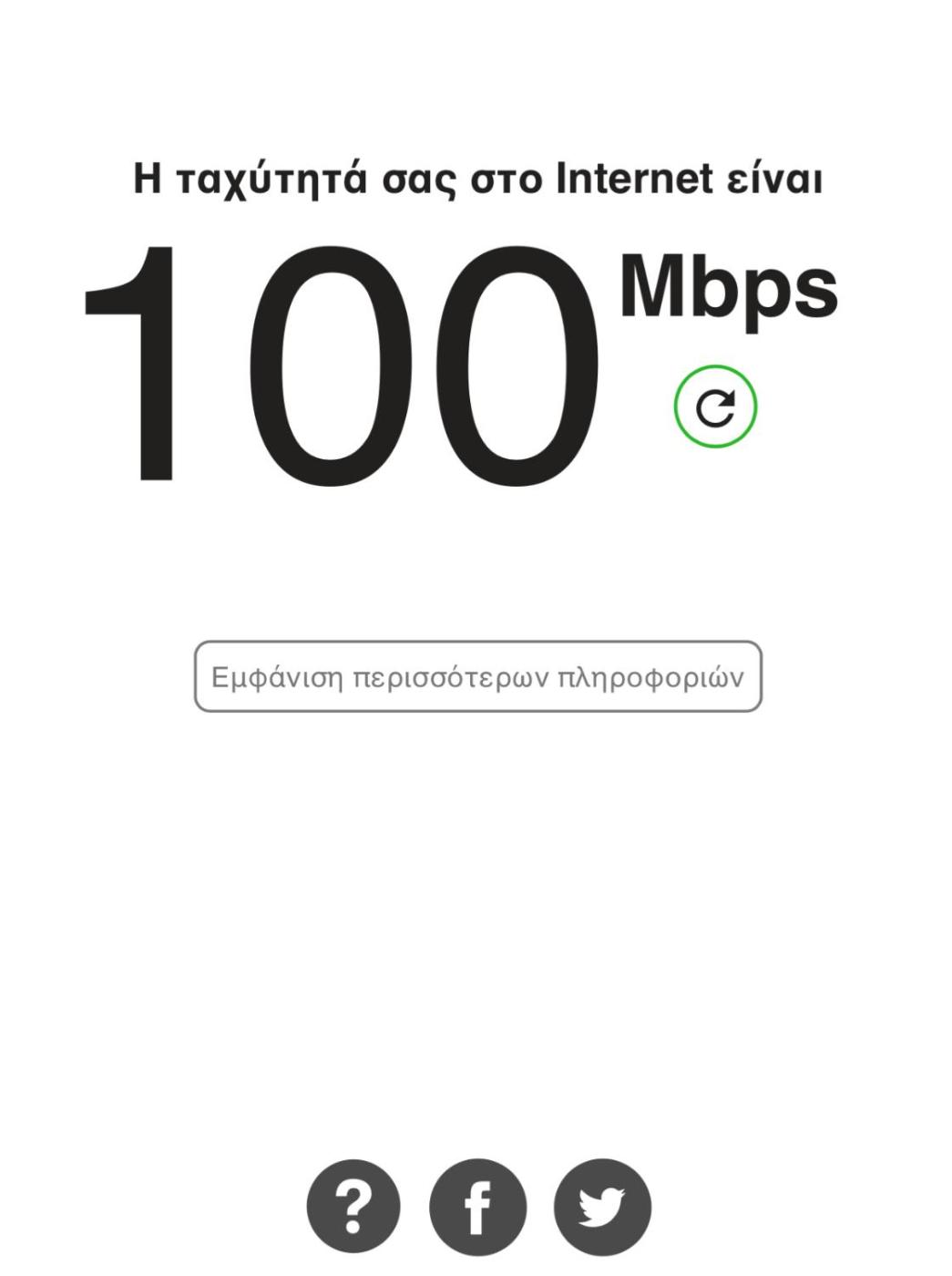The width and height of the screenshot is (952, 1276).
Task: Share the result on Twitter
Action: pyautogui.click(x=602, y=1207)
